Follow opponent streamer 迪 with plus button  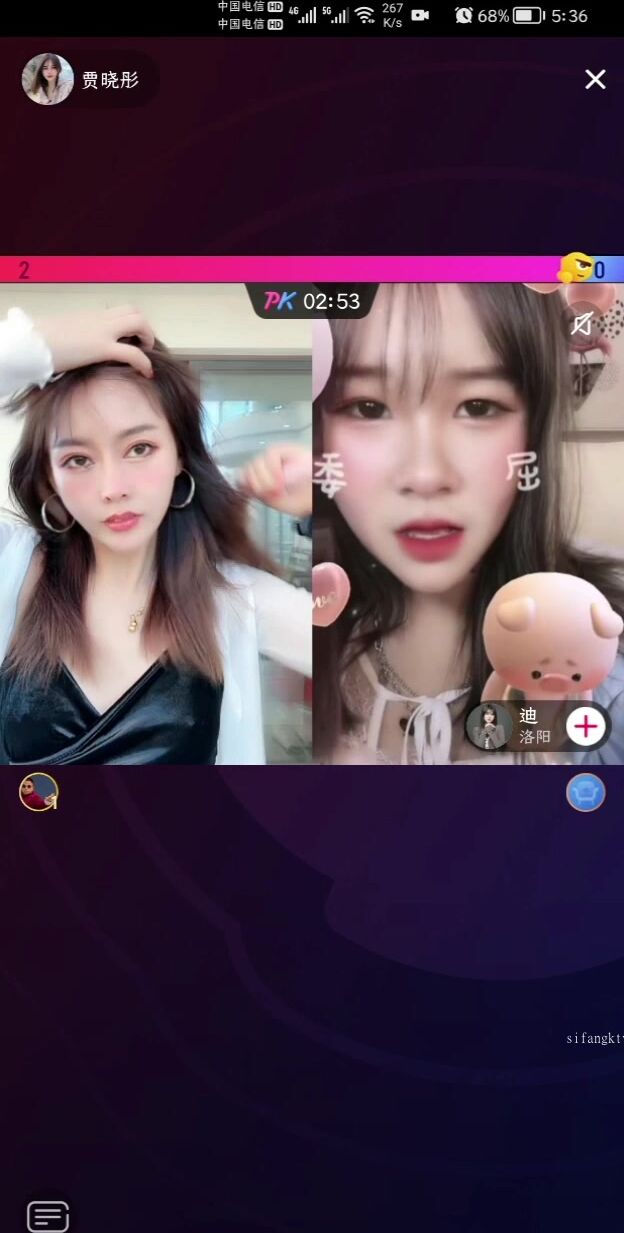tap(585, 726)
